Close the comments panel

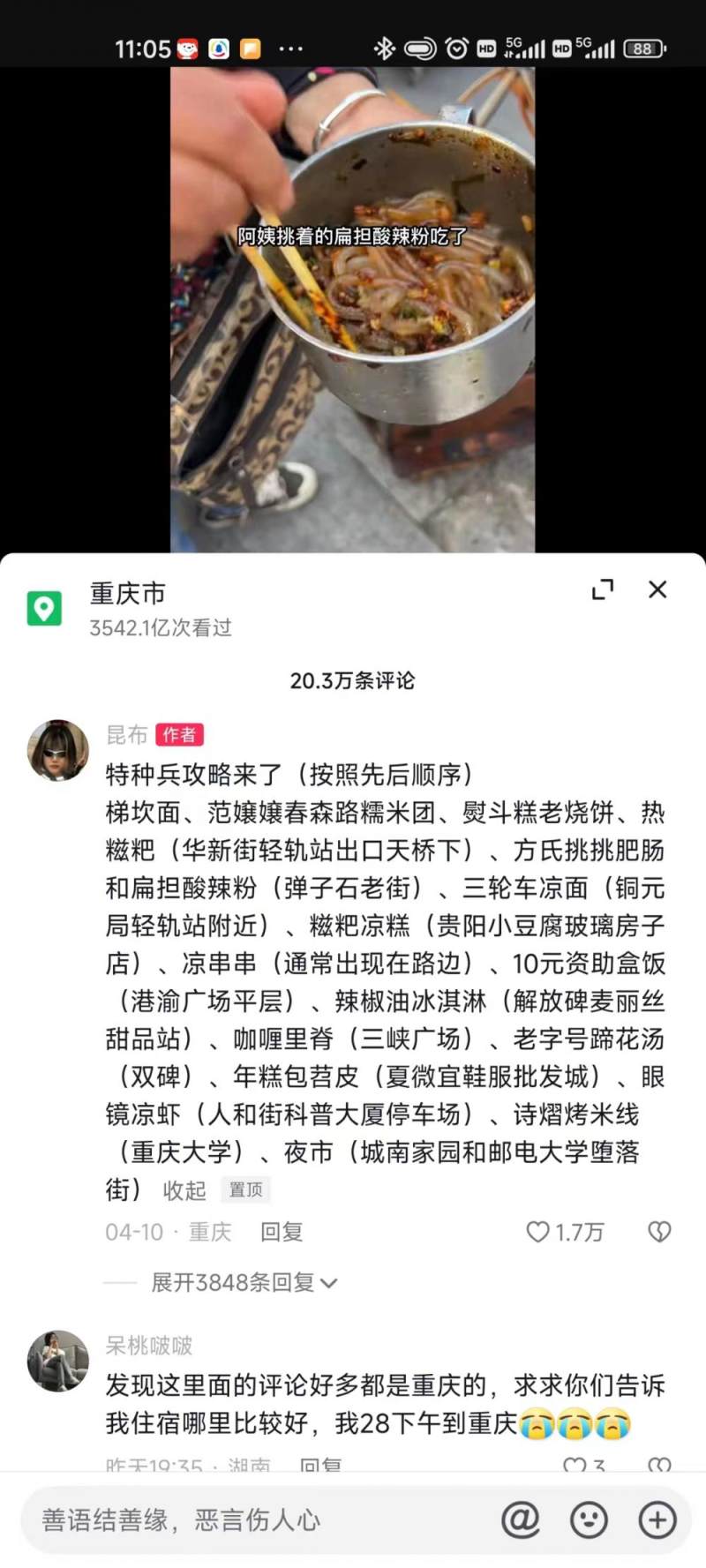click(657, 589)
